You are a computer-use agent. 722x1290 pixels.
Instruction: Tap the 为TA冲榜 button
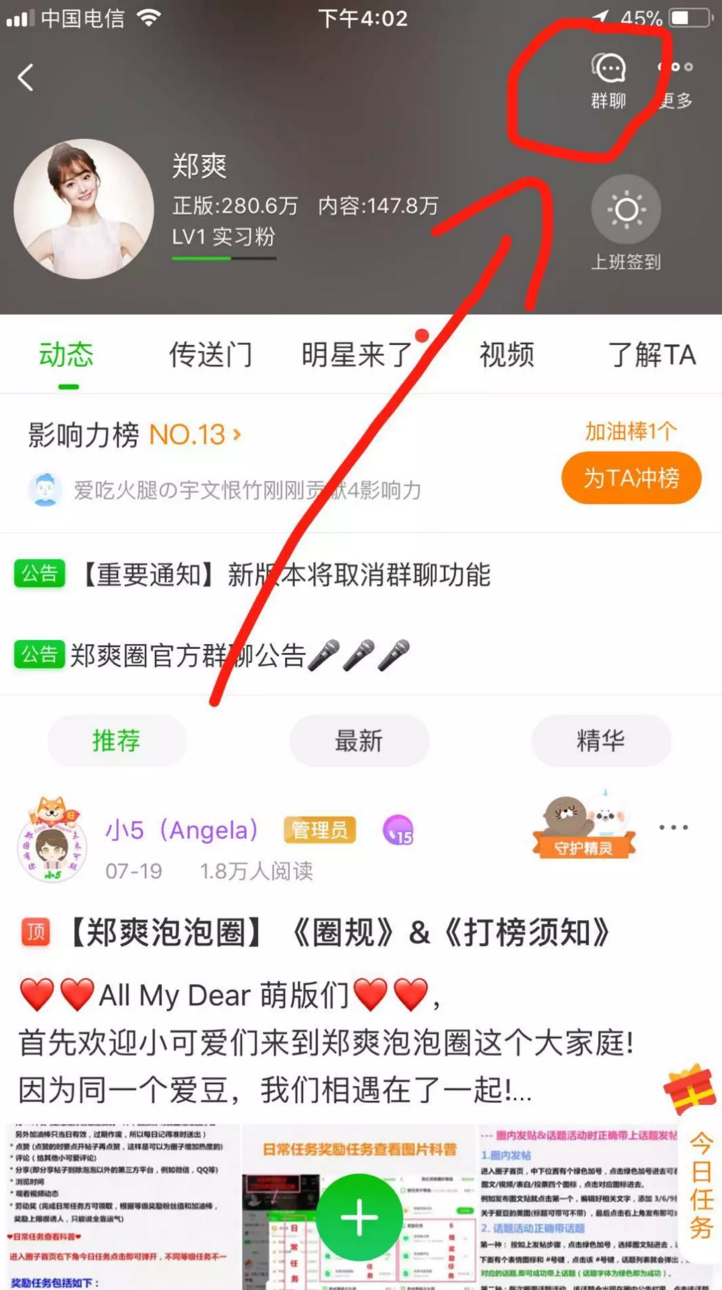coord(631,478)
